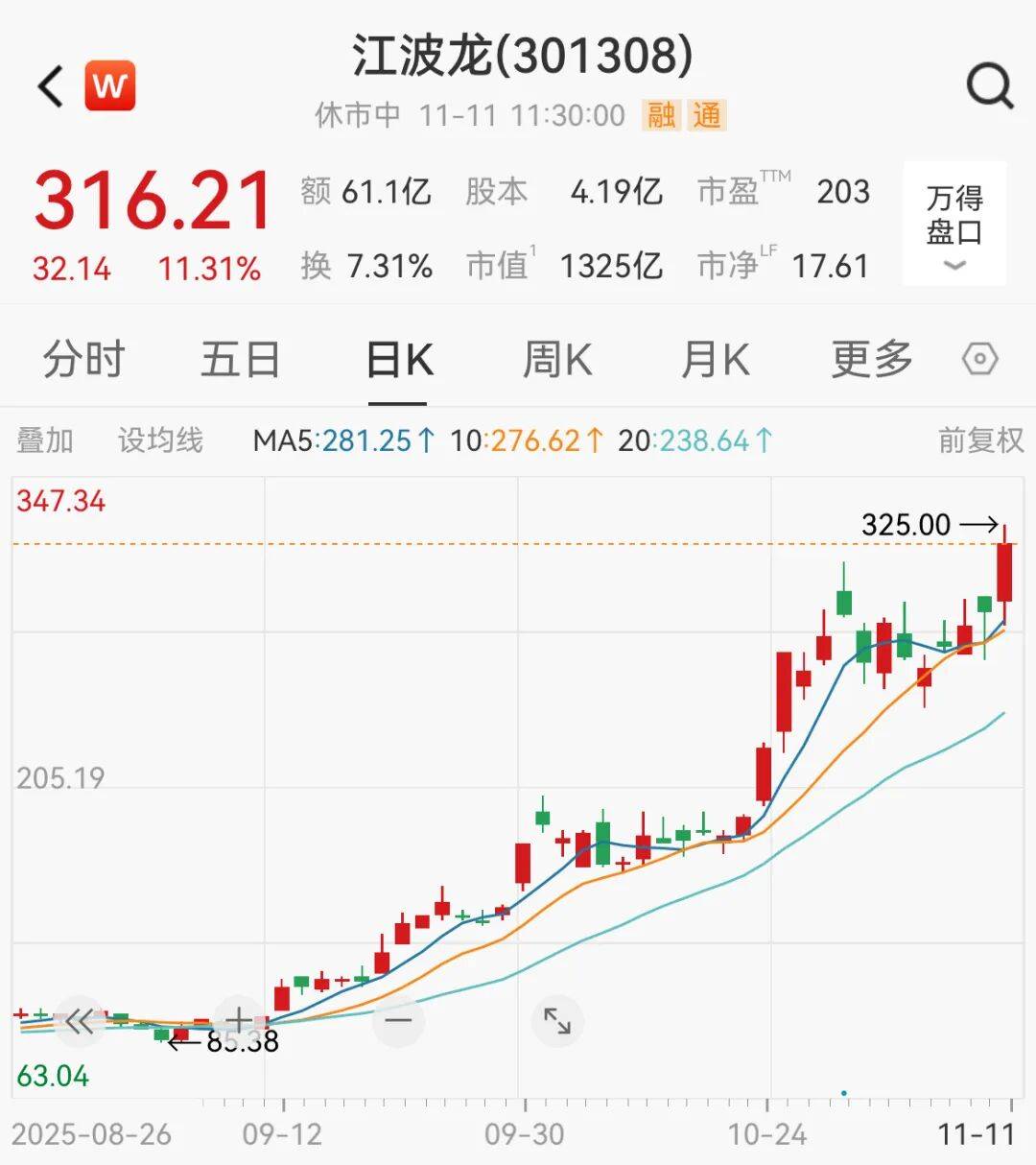The width and height of the screenshot is (1036, 1165).
Task: Tap the 通 stock connect badge
Action: 707,115
